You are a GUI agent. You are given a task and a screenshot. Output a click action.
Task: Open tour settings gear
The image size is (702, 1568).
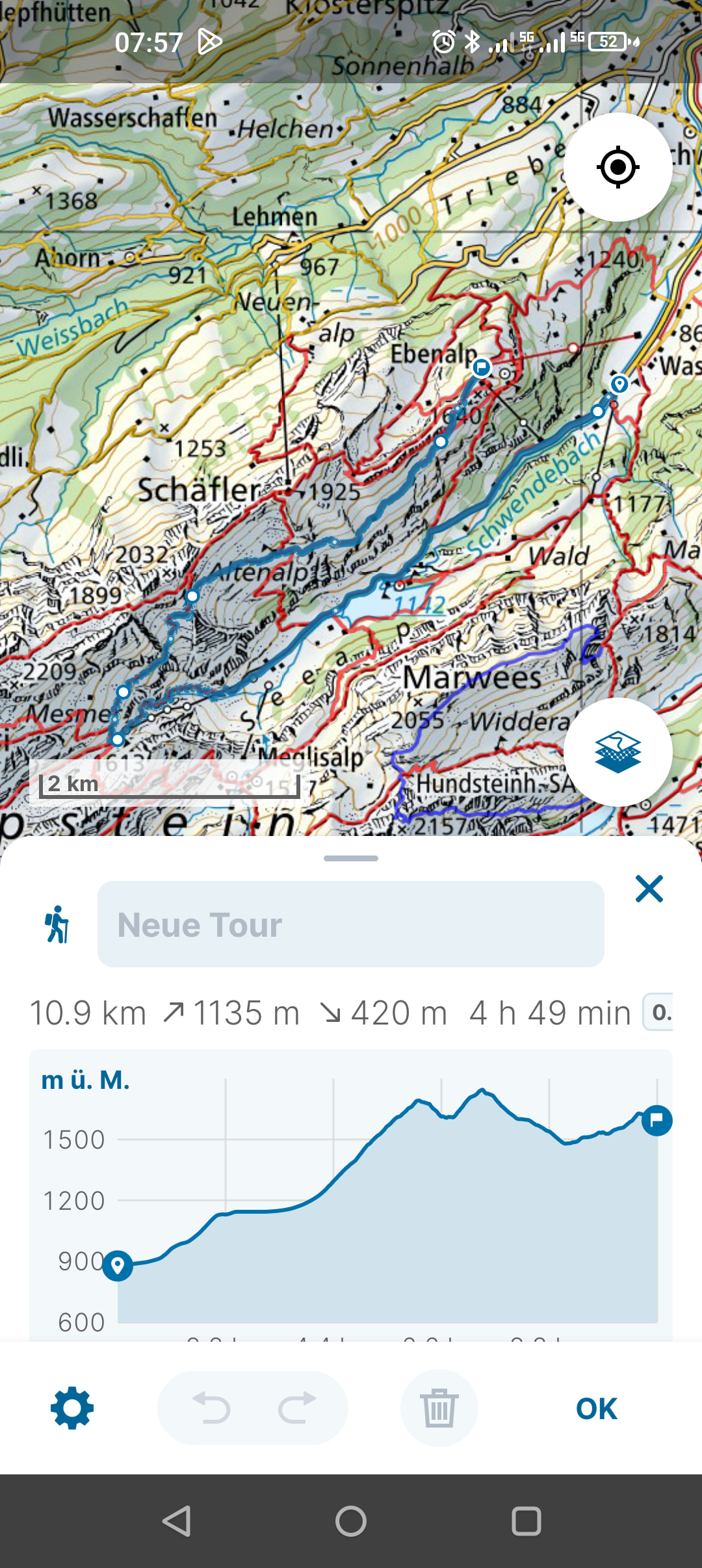pos(72,1408)
